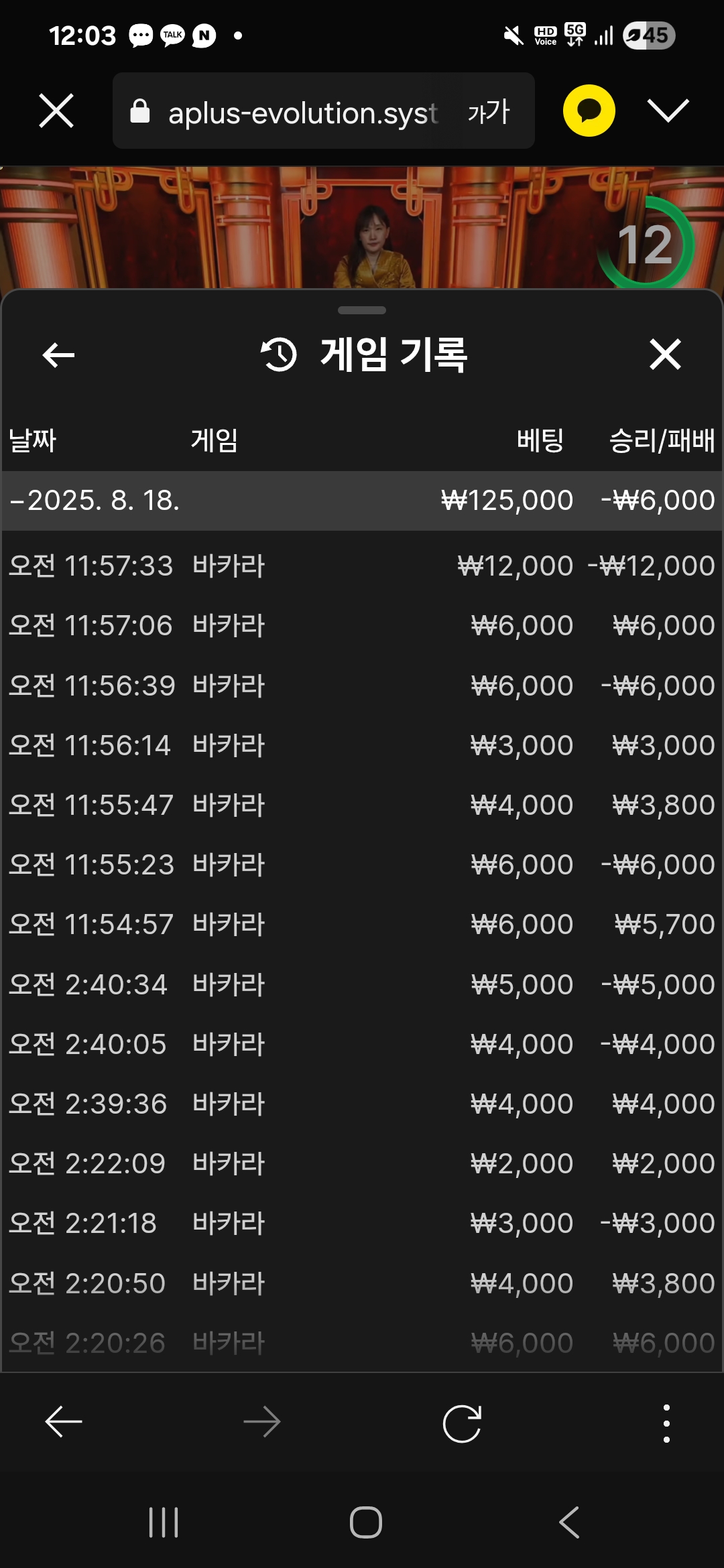724x1568 pixels.
Task: Reload the page with the refresh icon
Action: coord(462,1423)
